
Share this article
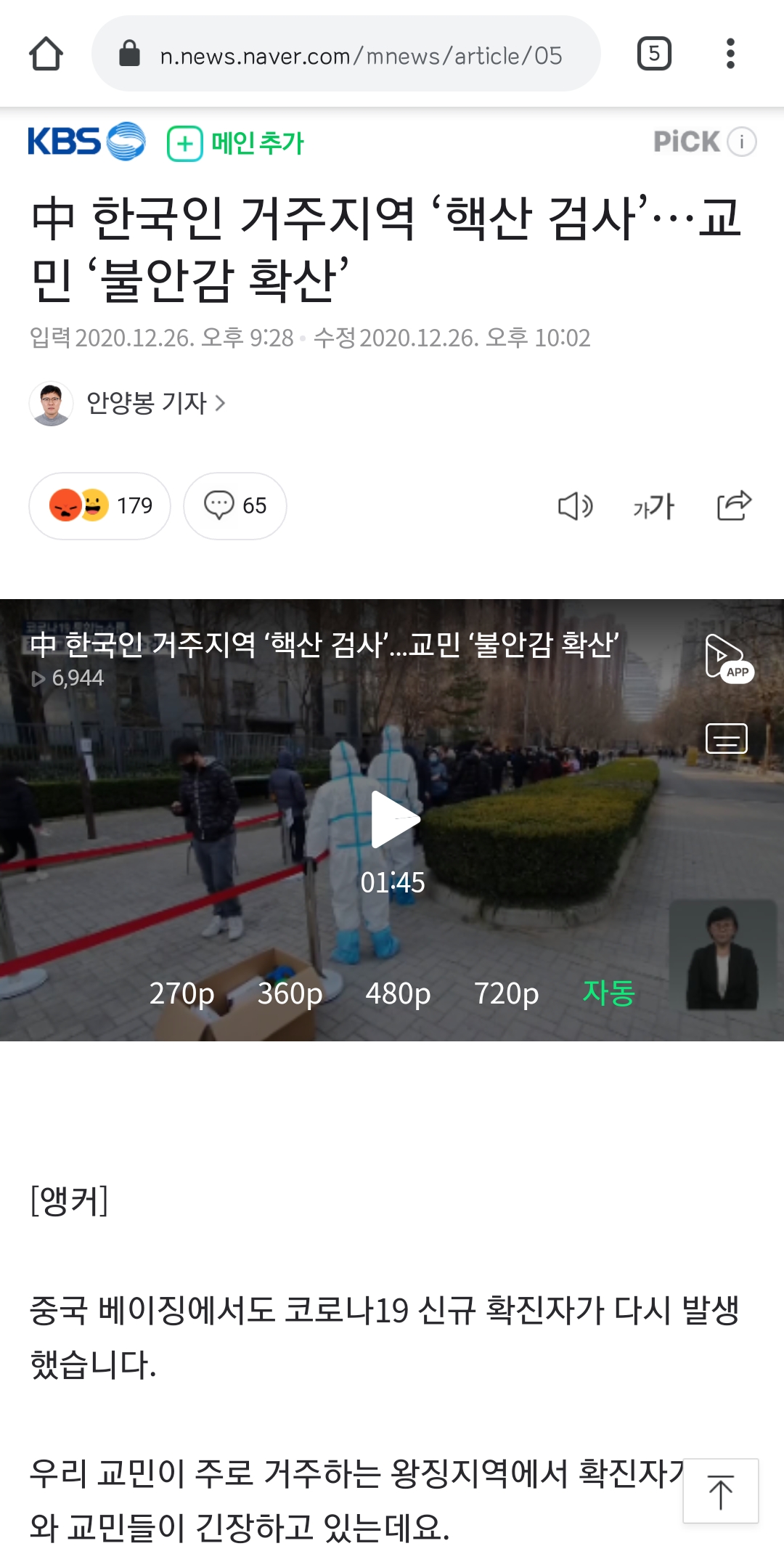[733, 506]
